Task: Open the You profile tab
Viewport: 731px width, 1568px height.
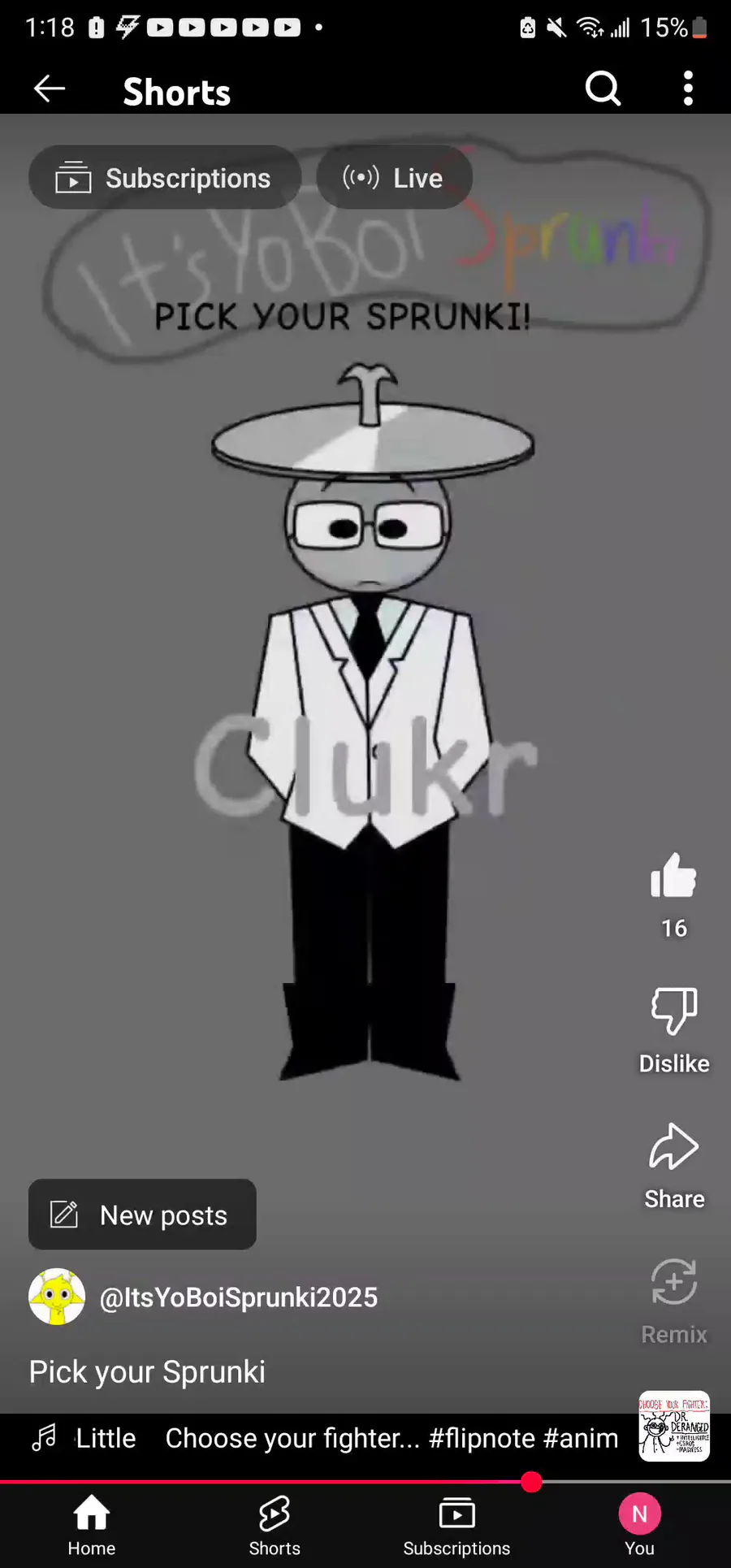Action: pyautogui.click(x=639, y=1525)
